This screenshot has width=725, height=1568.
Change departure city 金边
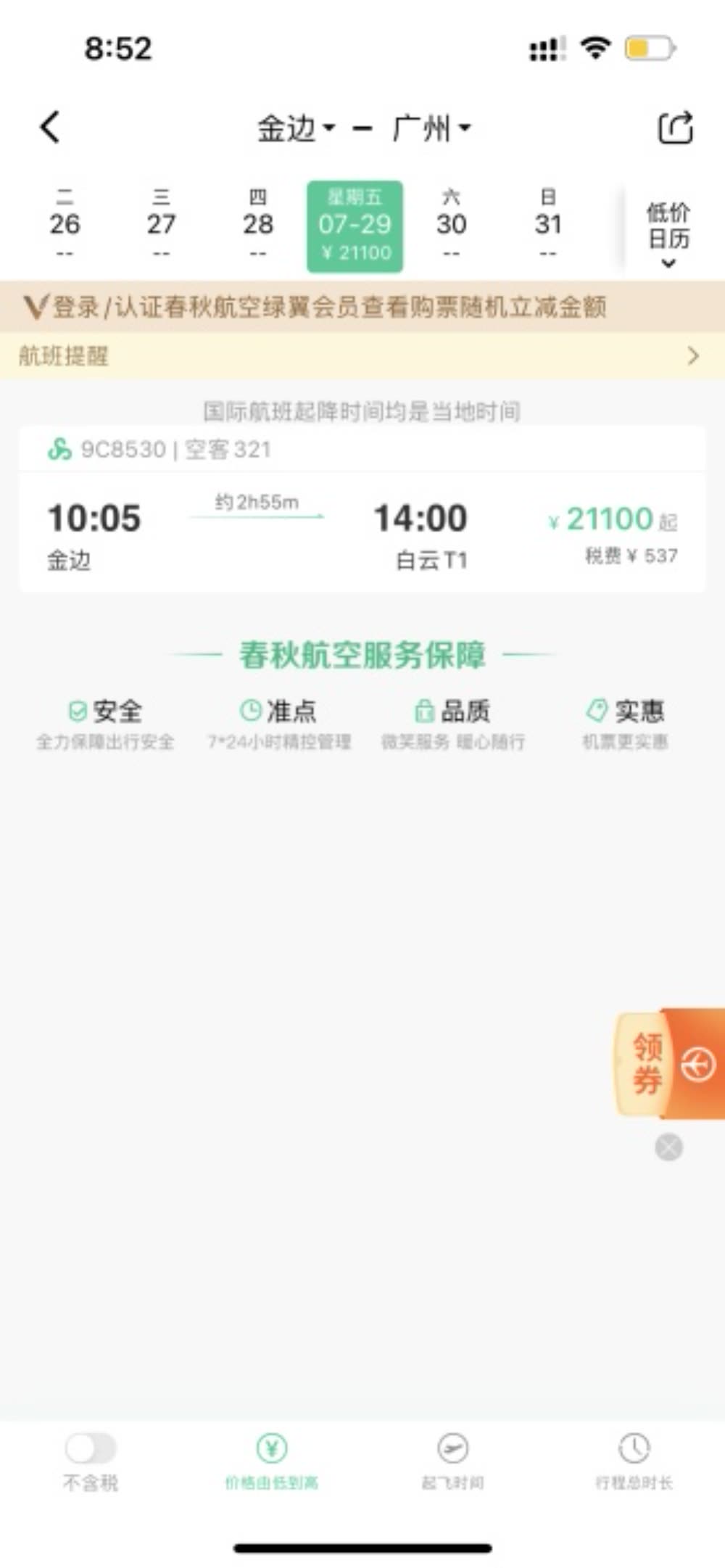[x=295, y=128]
